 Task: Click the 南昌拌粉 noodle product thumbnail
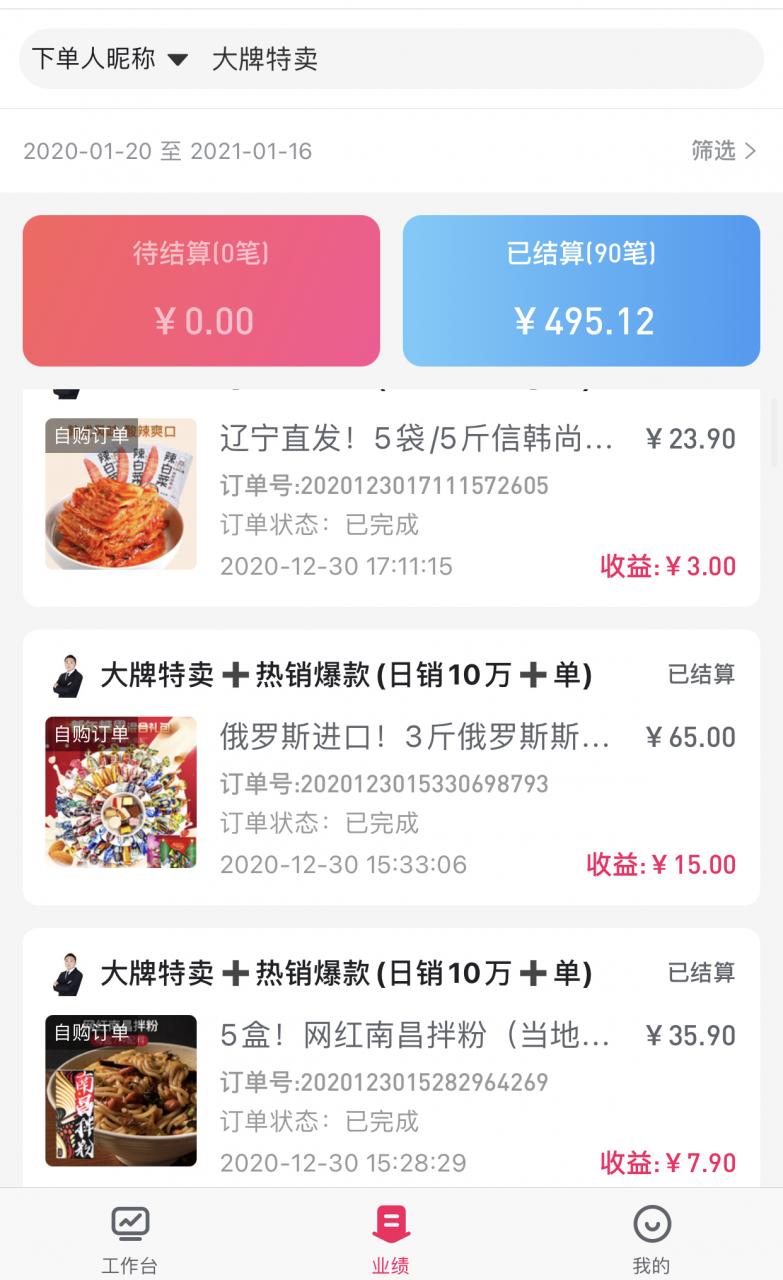[120, 1090]
